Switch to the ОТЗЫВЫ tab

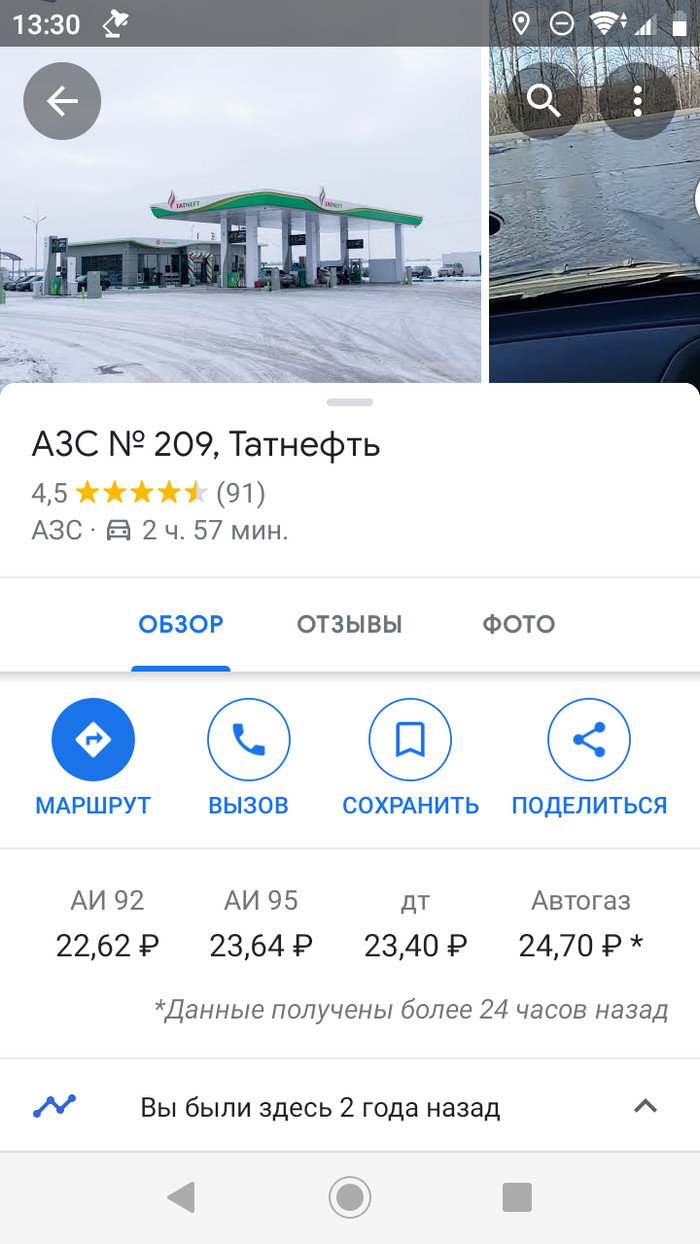(x=349, y=625)
